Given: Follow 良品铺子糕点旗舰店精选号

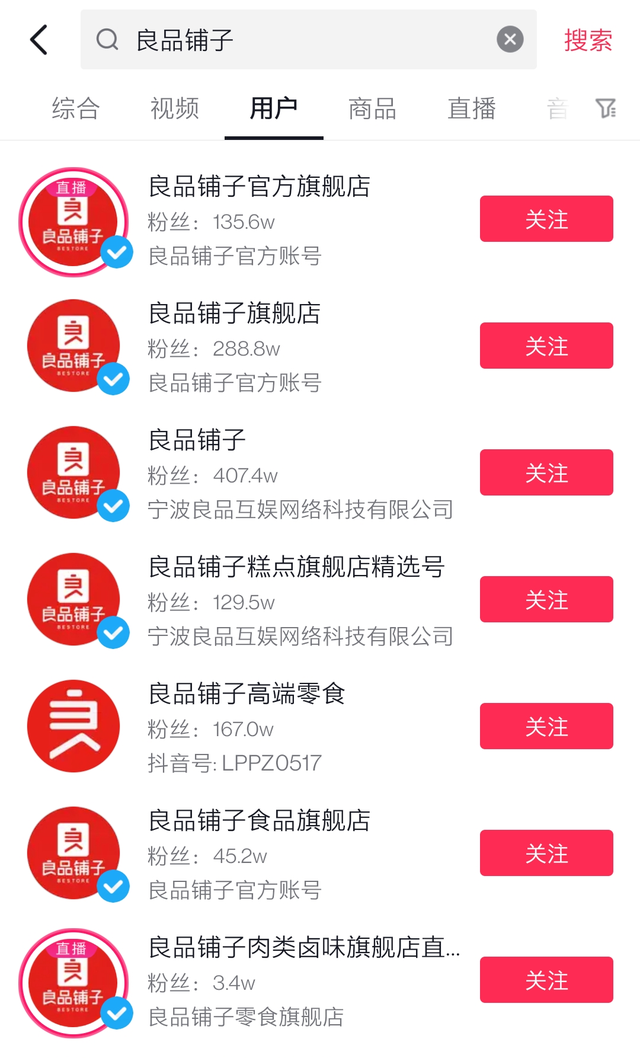Looking at the screenshot, I should coord(546,600).
